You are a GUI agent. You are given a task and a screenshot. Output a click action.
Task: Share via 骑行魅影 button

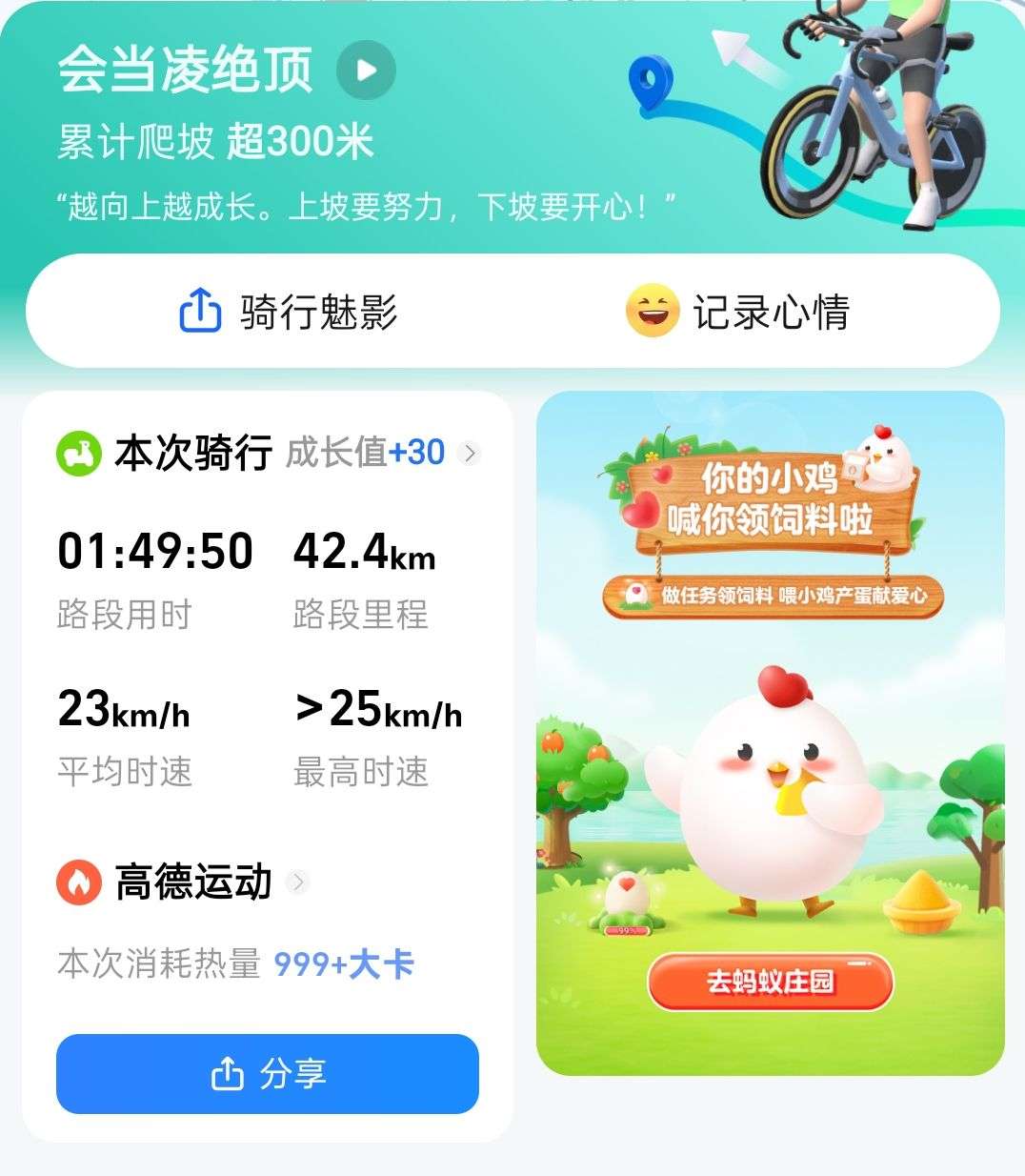[289, 312]
